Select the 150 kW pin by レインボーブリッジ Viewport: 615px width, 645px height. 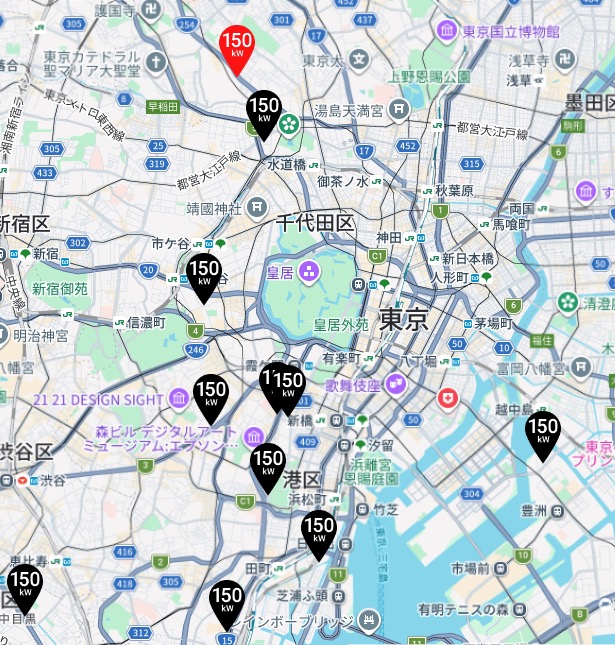tap(227, 602)
